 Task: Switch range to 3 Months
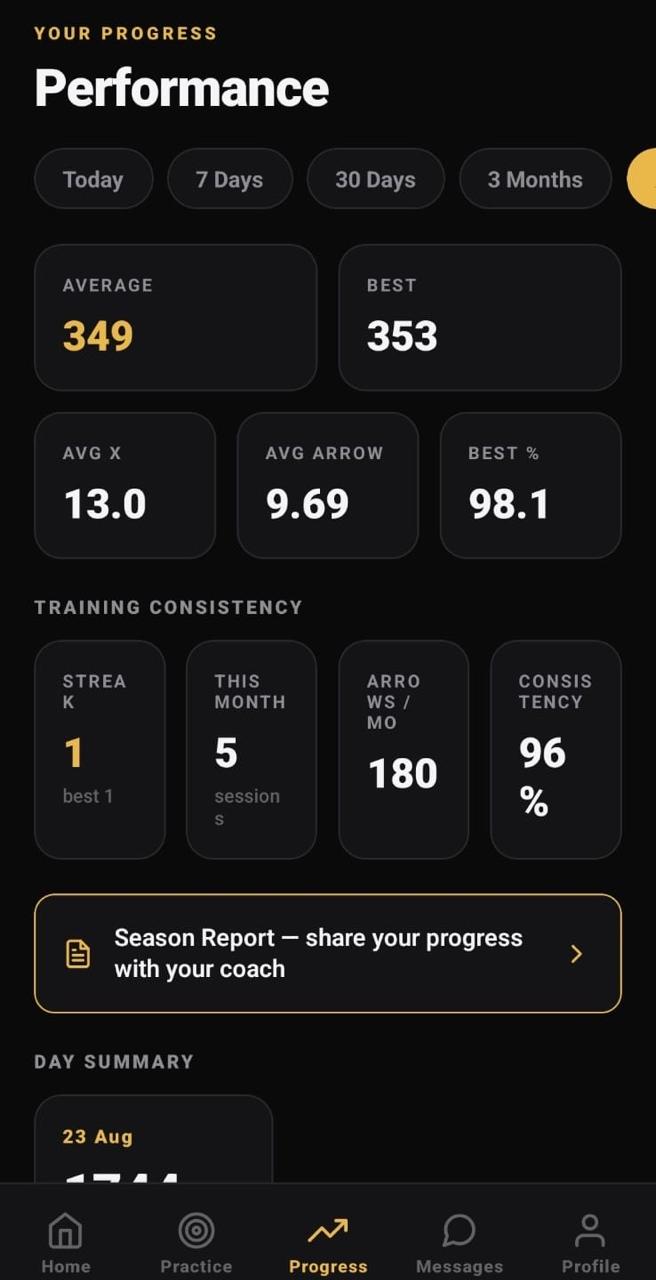tap(535, 179)
